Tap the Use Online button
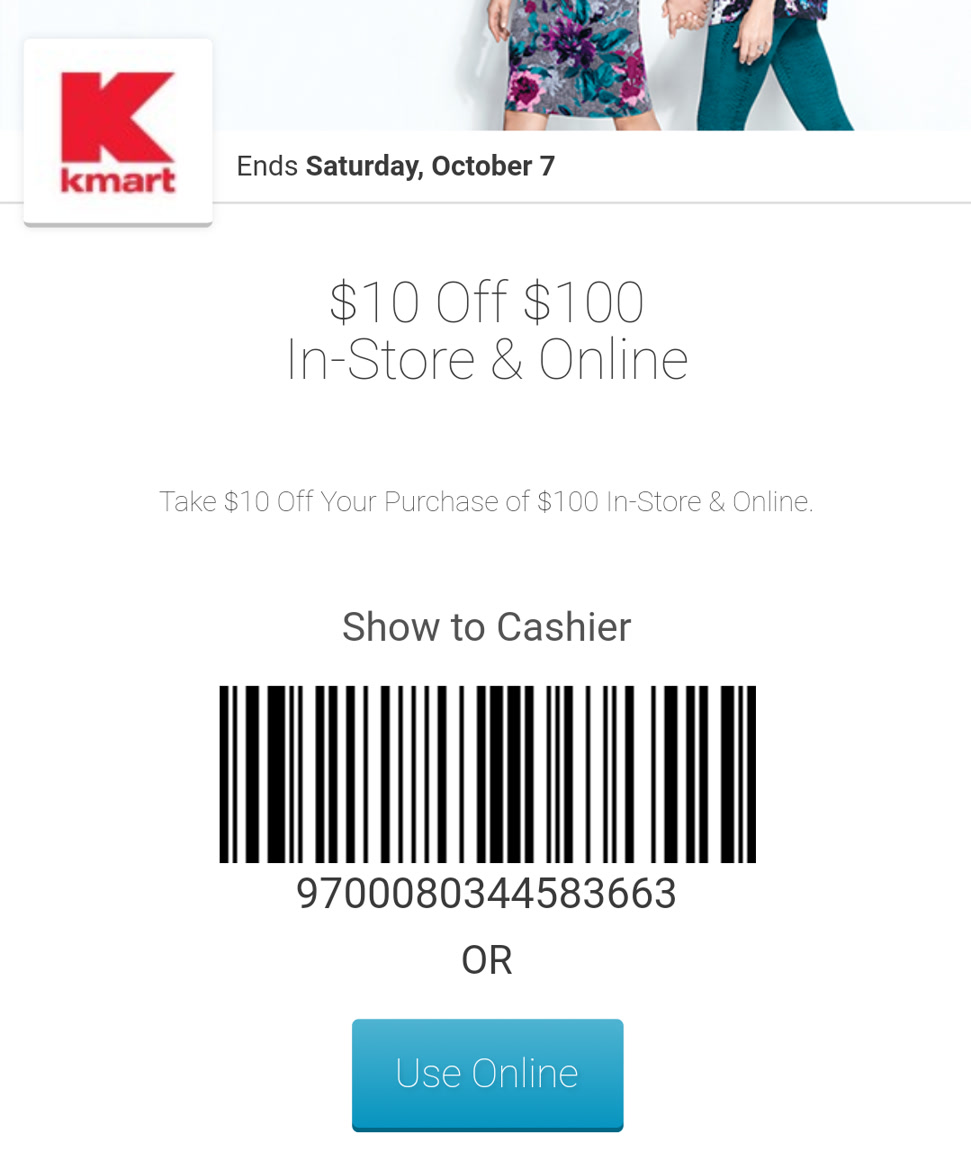The image size is (971, 1152). point(487,1074)
